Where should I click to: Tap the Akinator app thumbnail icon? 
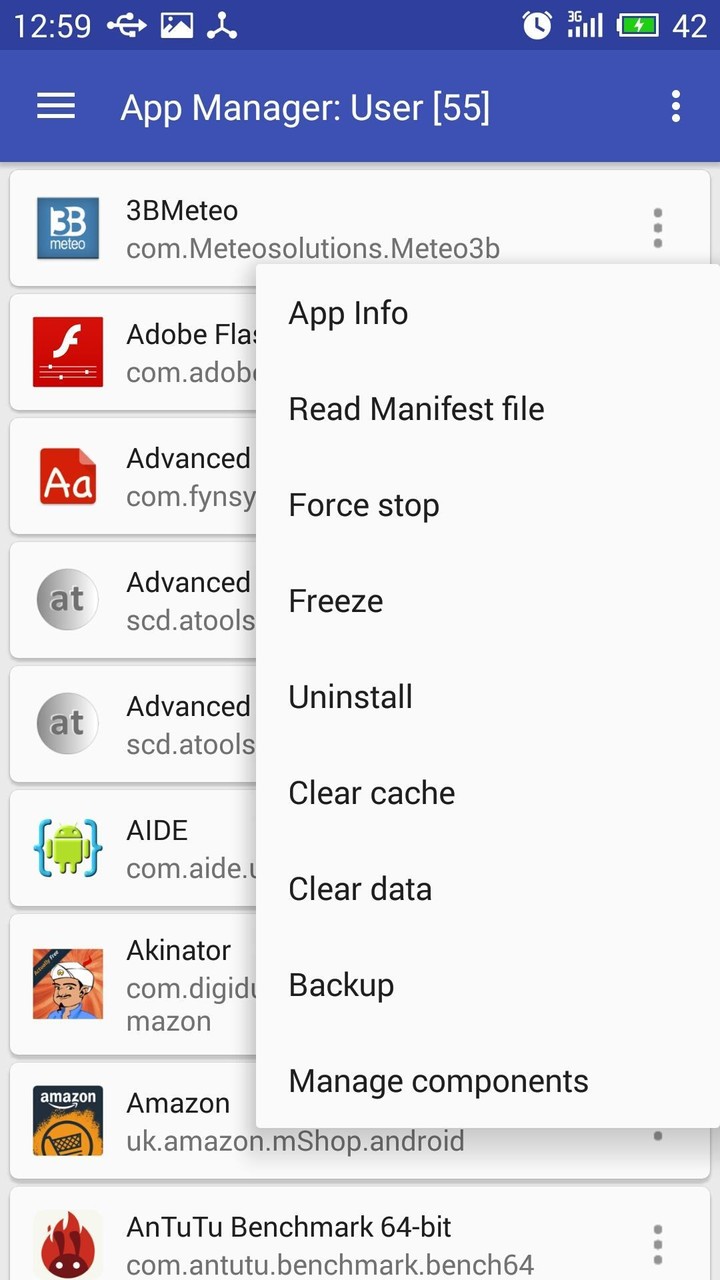point(67,983)
